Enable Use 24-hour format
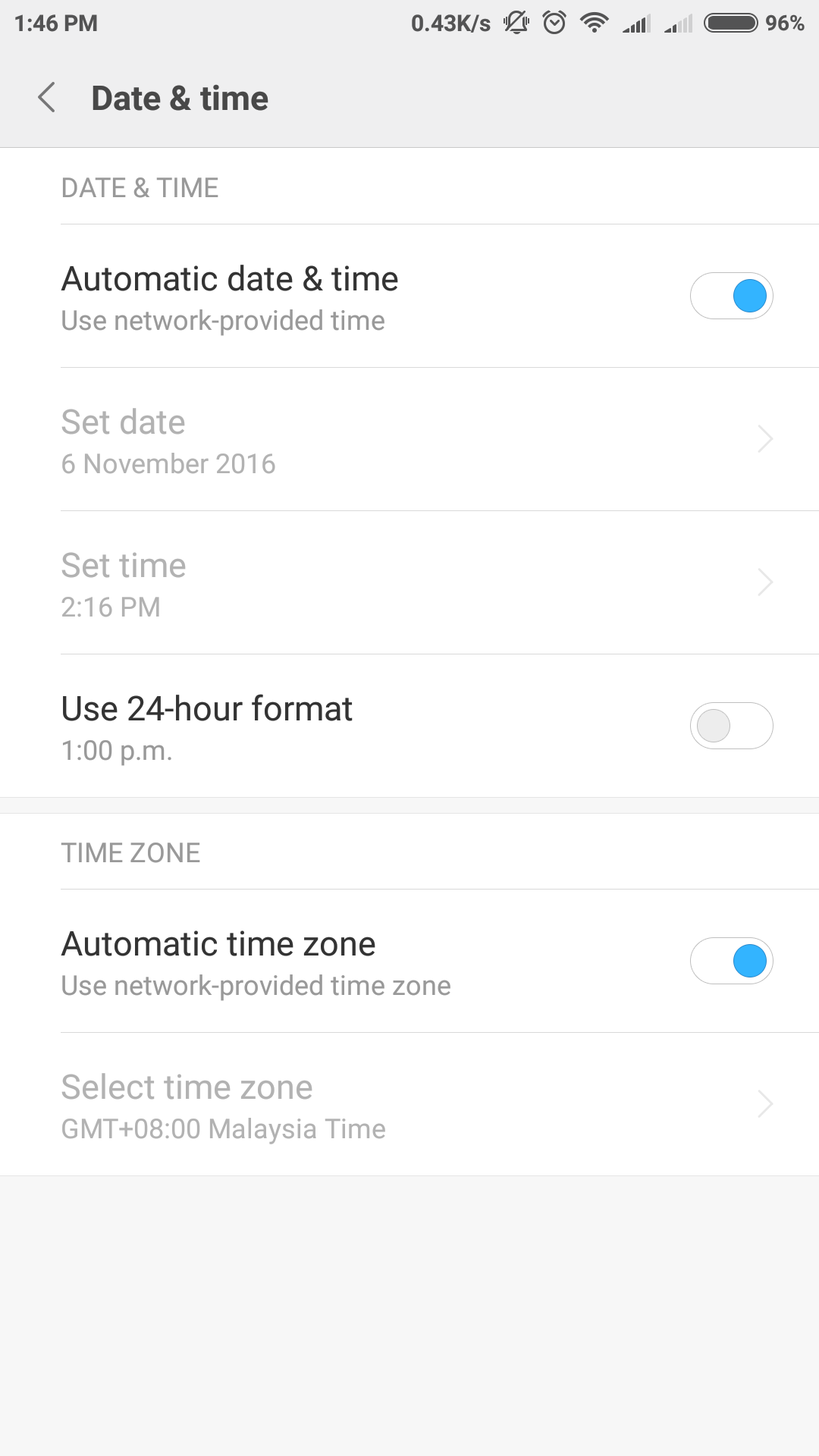Image resolution: width=819 pixels, height=1456 pixels. (731, 726)
